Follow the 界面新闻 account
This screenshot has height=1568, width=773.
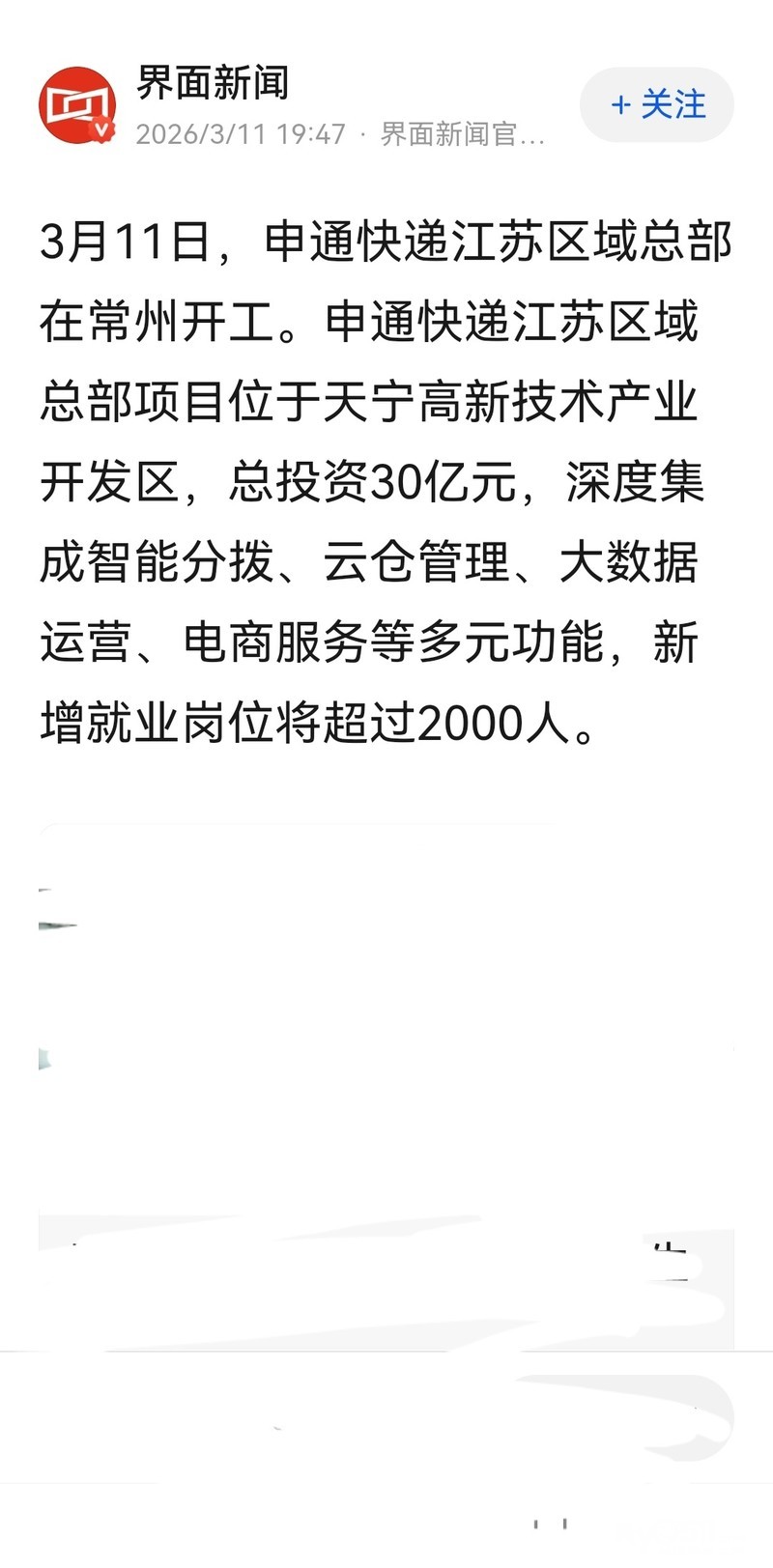(x=657, y=104)
